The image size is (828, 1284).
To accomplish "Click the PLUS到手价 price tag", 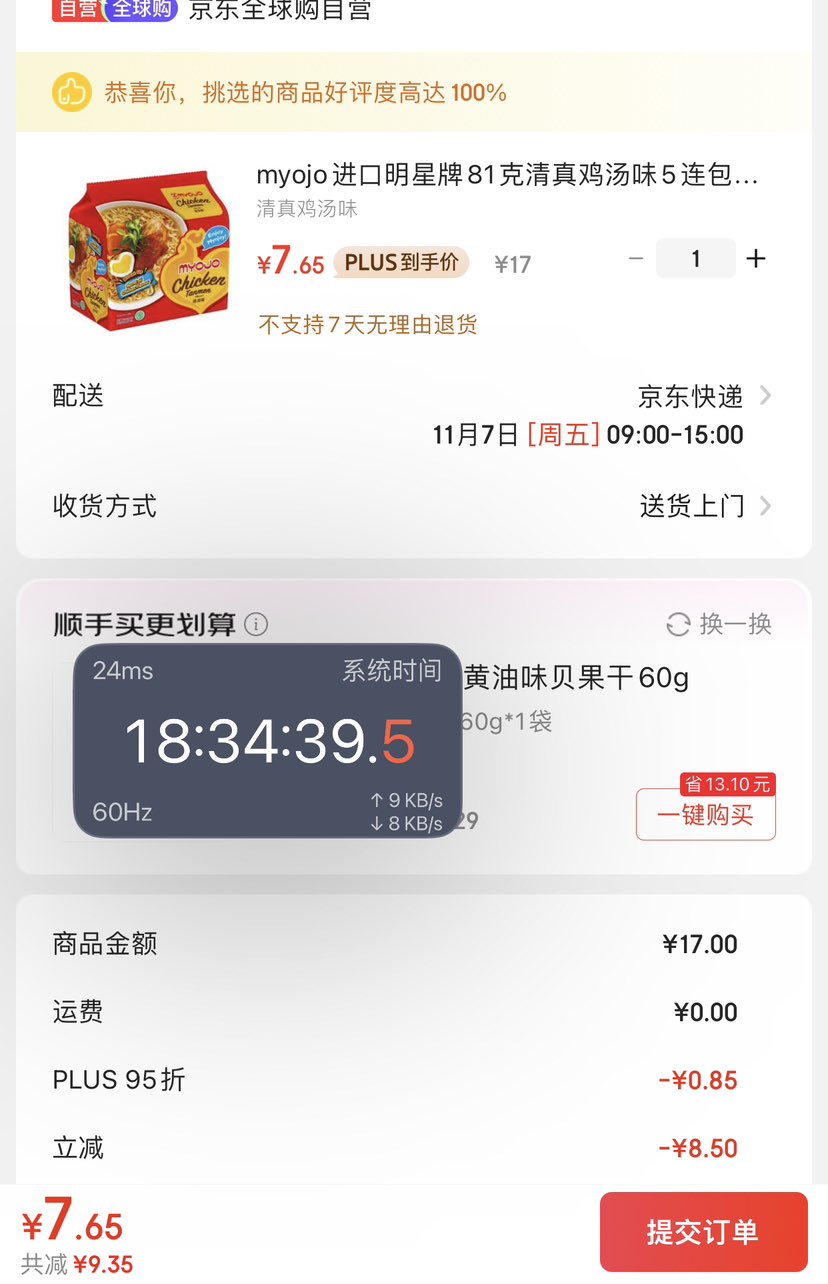I will click(x=400, y=264).
